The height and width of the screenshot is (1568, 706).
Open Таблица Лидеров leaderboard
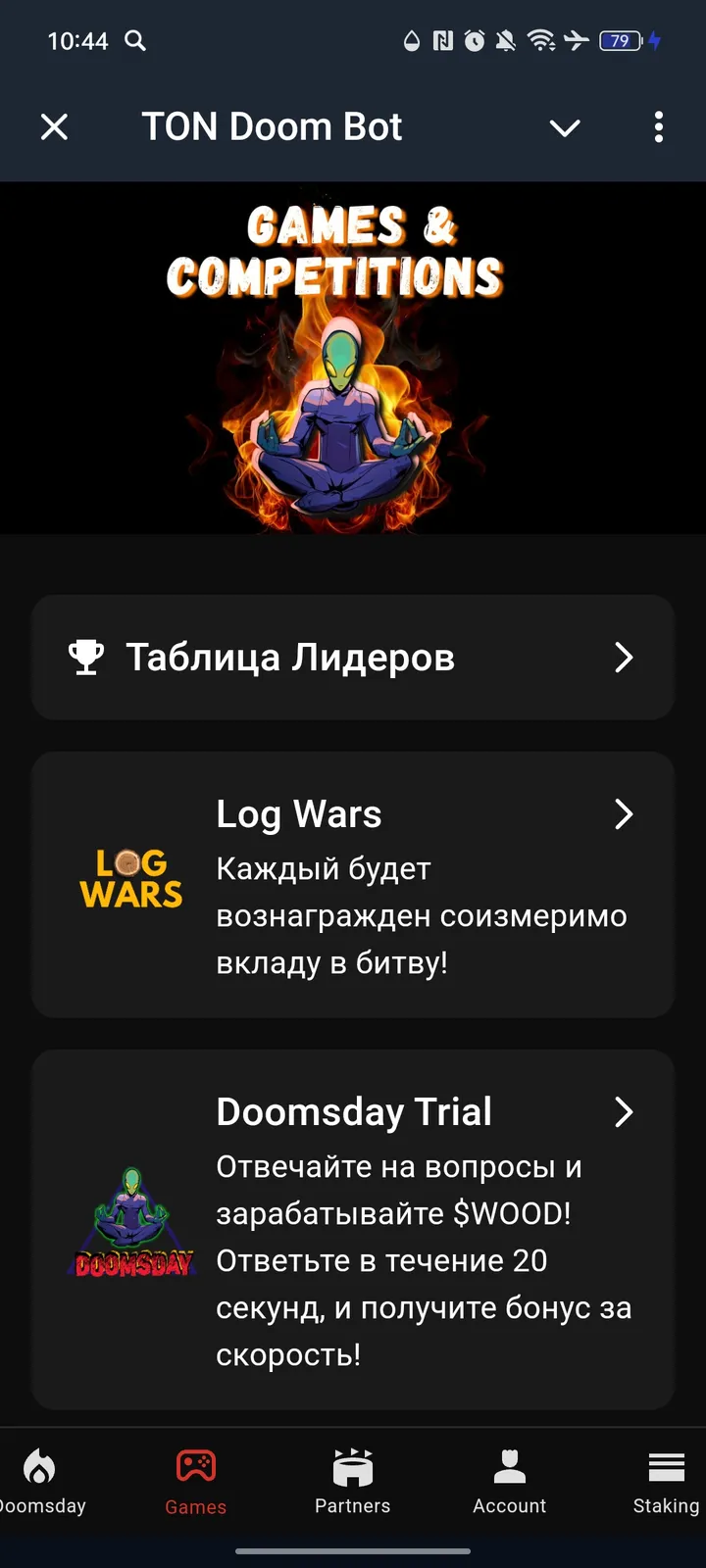point(353,658)
